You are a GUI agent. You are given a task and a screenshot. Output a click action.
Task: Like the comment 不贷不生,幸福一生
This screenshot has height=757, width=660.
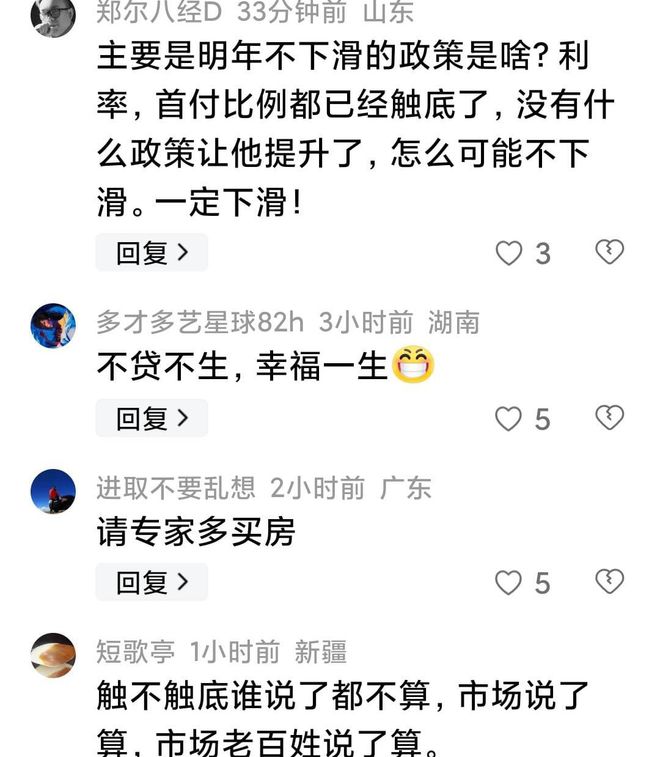(x=509, y=418)
